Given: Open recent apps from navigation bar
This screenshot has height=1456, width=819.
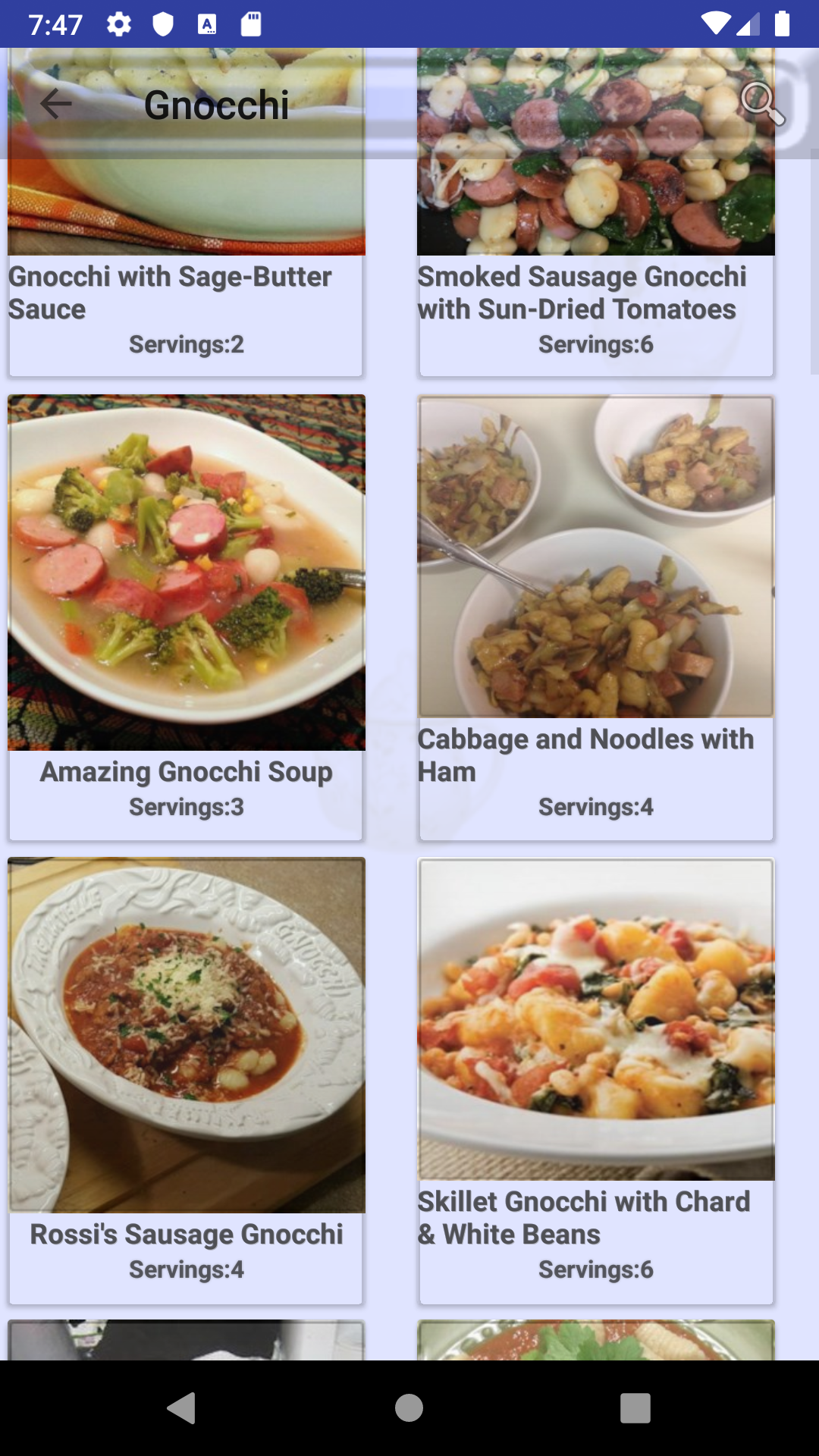Looking at the screenshot, I should [x=635, y=1408].
